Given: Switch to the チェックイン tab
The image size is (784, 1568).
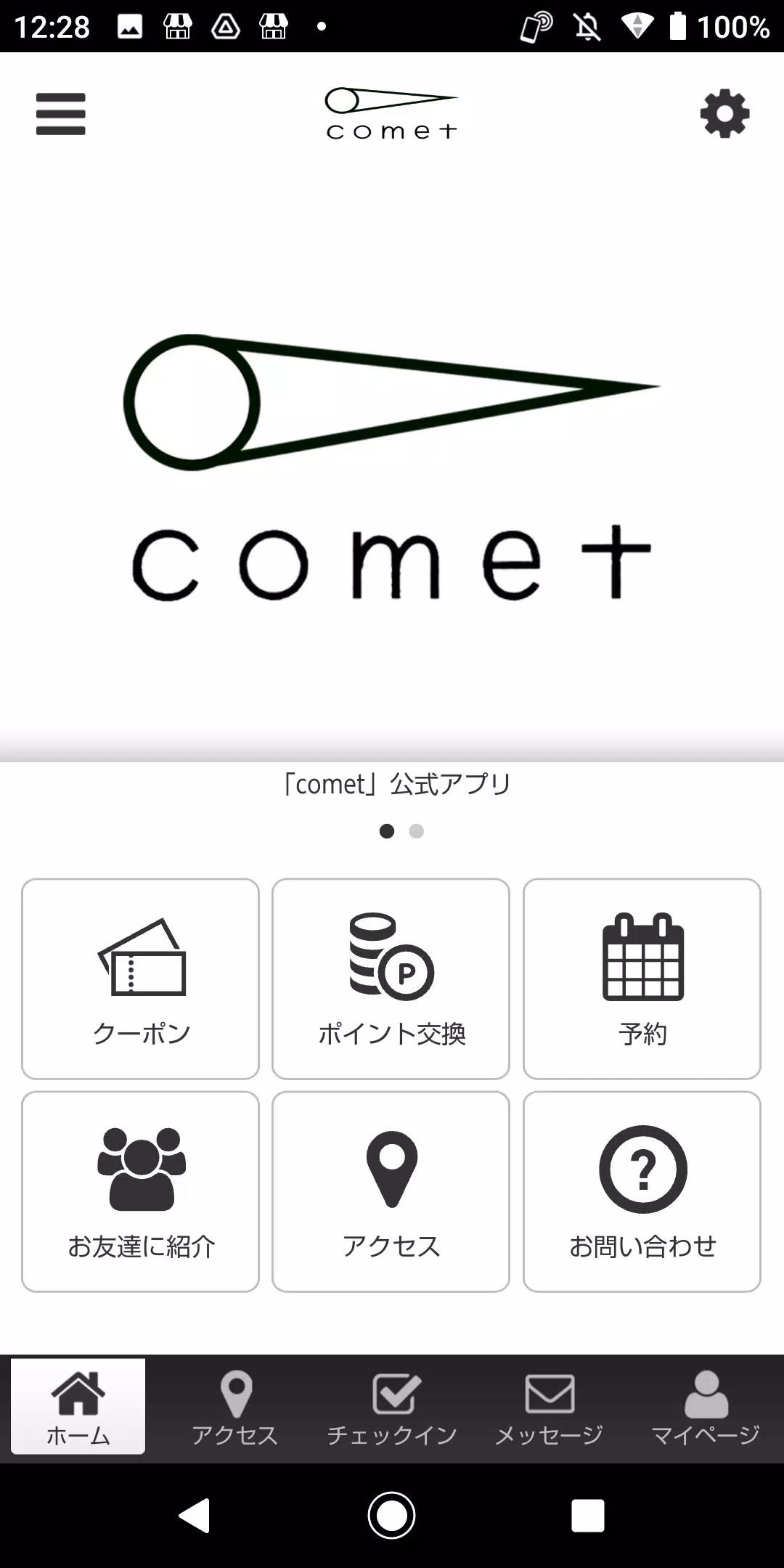Looking at the screenshot, I should click(392, 1408).
